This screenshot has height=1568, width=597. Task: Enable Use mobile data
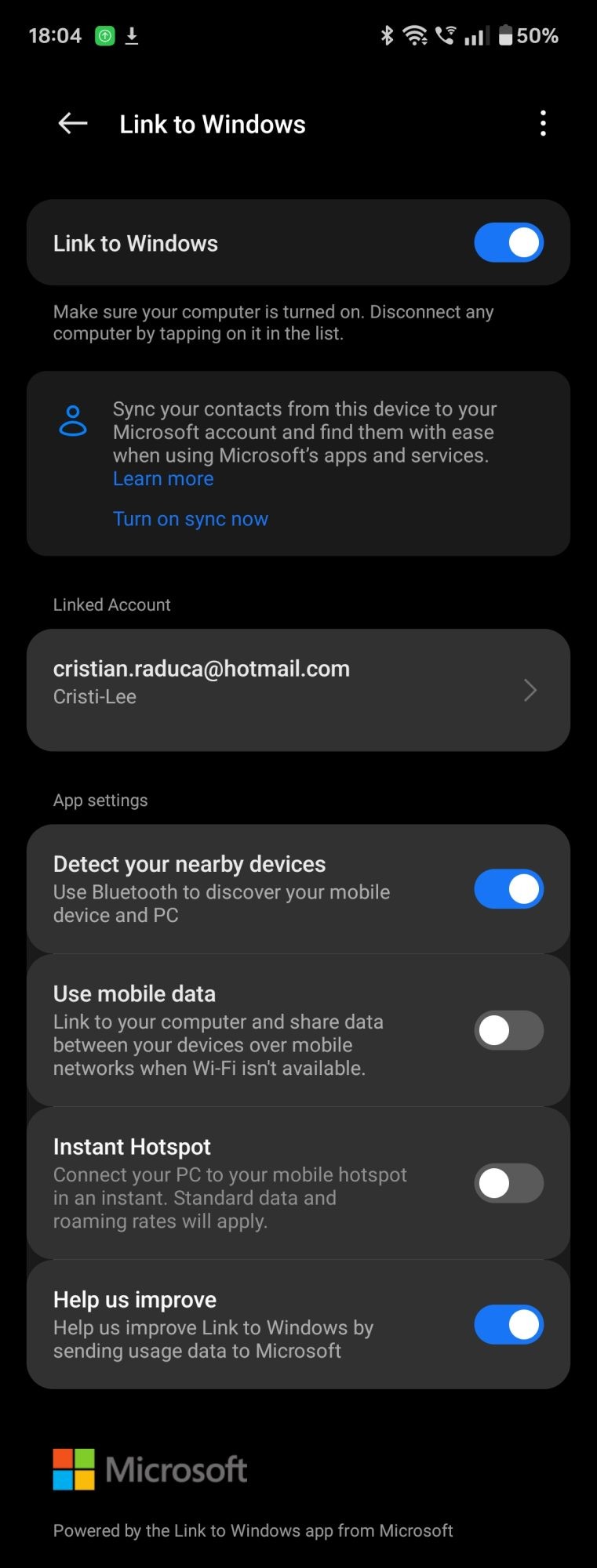pyautogui.click(x=508, y=1030)
